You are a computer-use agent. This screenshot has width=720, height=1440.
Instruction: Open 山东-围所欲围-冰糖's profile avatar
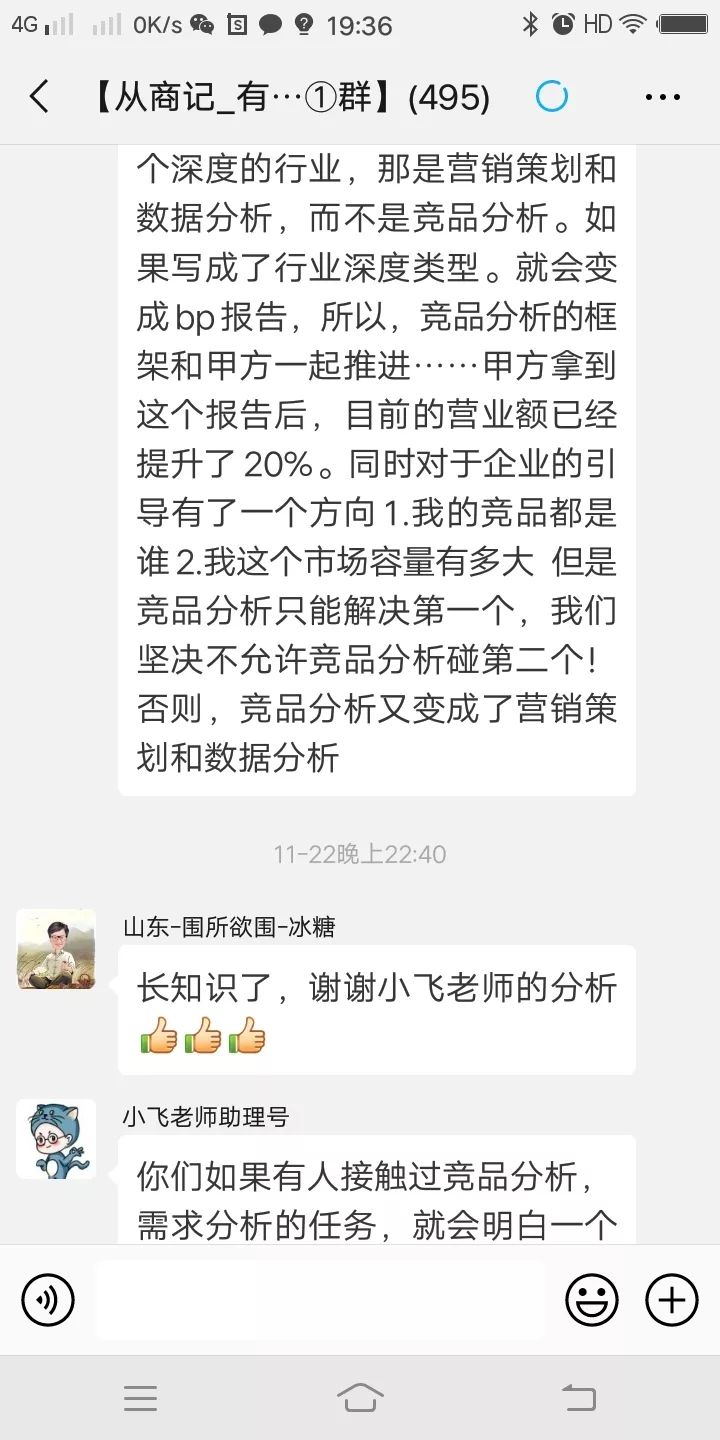point(56,949)
